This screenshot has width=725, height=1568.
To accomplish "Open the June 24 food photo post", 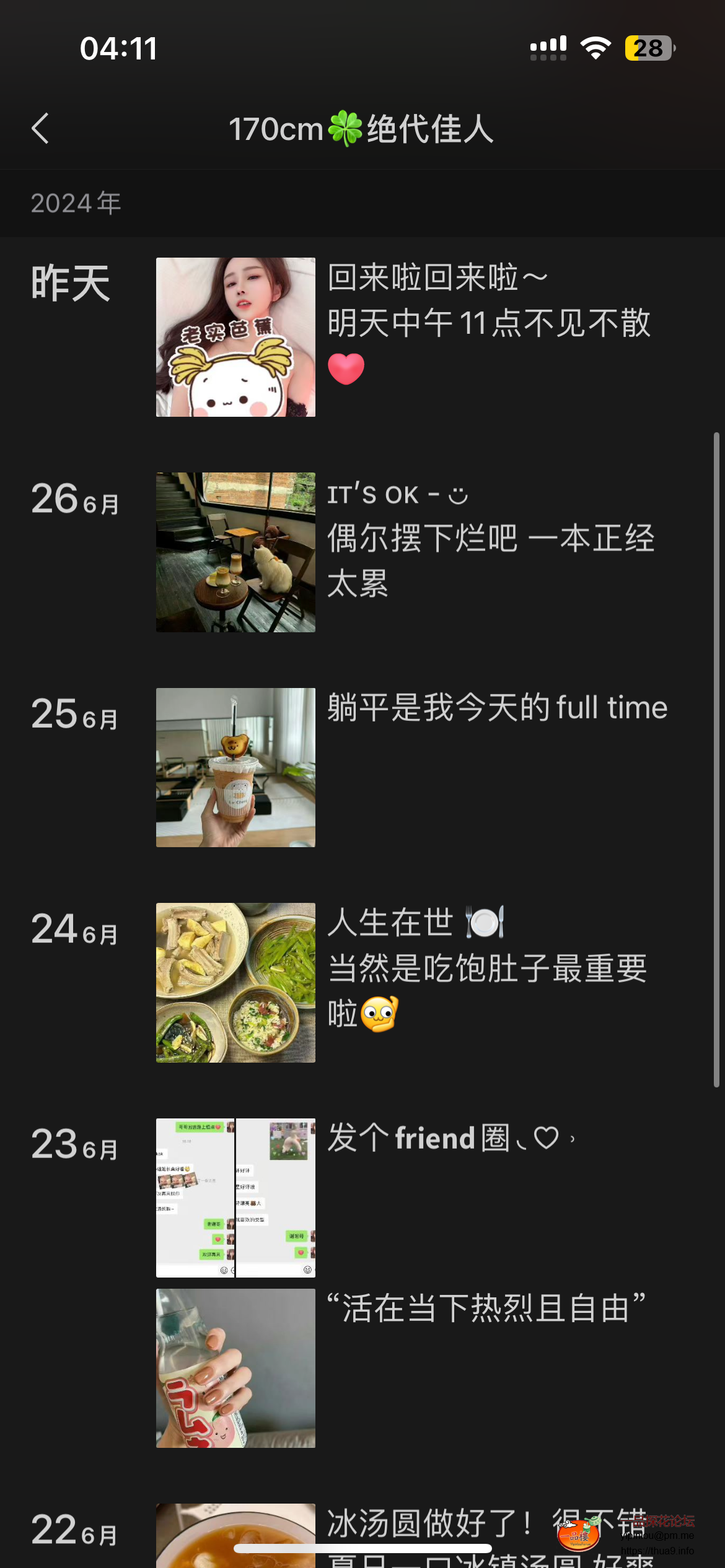I will click(x=235, y=982).
